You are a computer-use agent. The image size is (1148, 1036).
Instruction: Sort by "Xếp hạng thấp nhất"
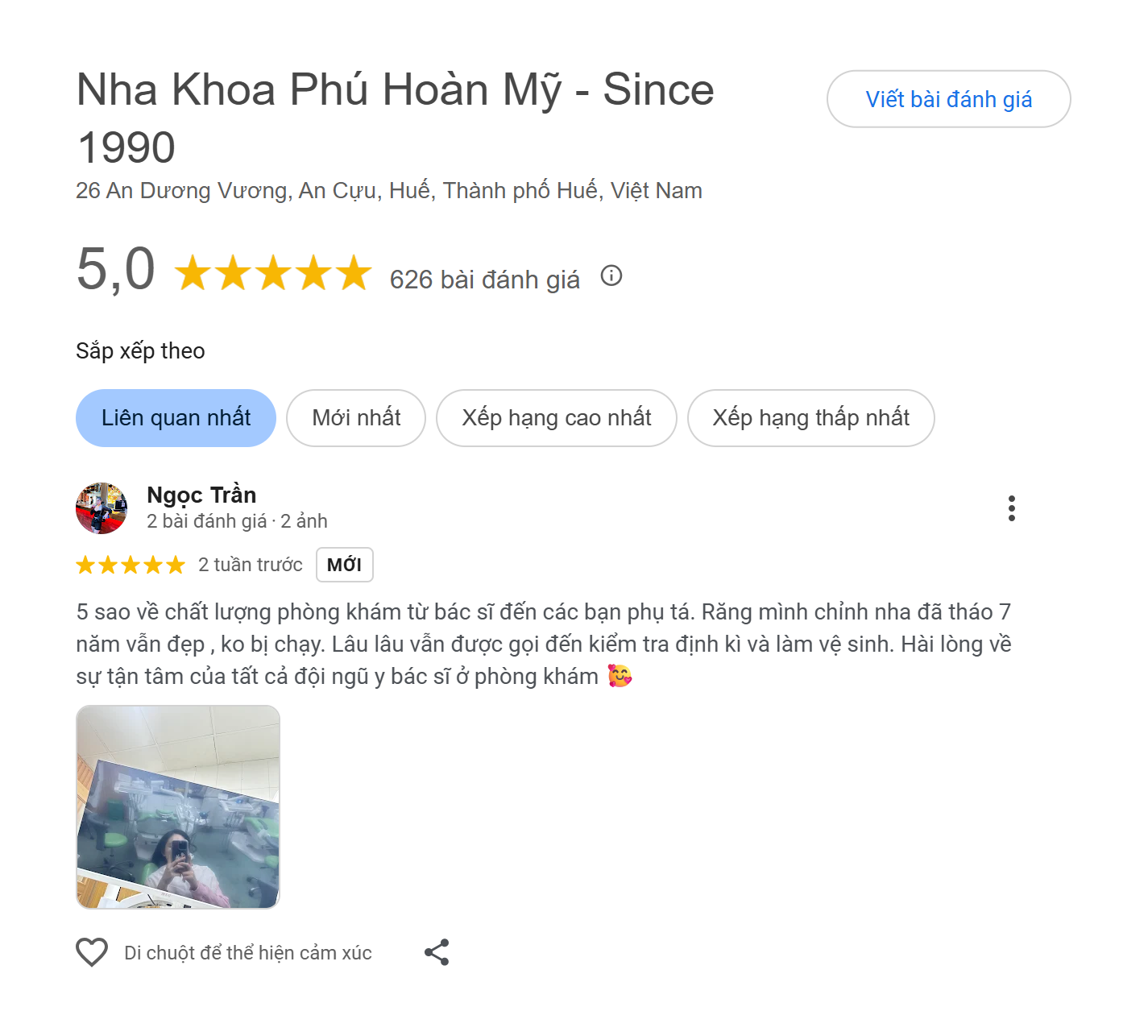tap(810, 418)
